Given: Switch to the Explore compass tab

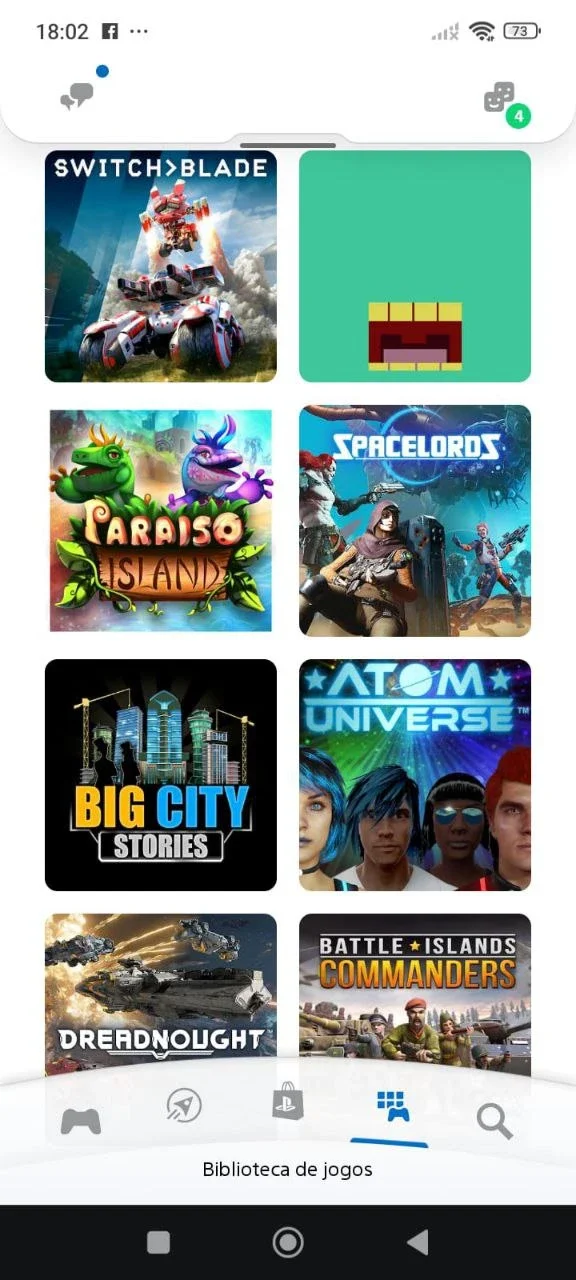Looking at the screenshot, I should point(184,1105).
